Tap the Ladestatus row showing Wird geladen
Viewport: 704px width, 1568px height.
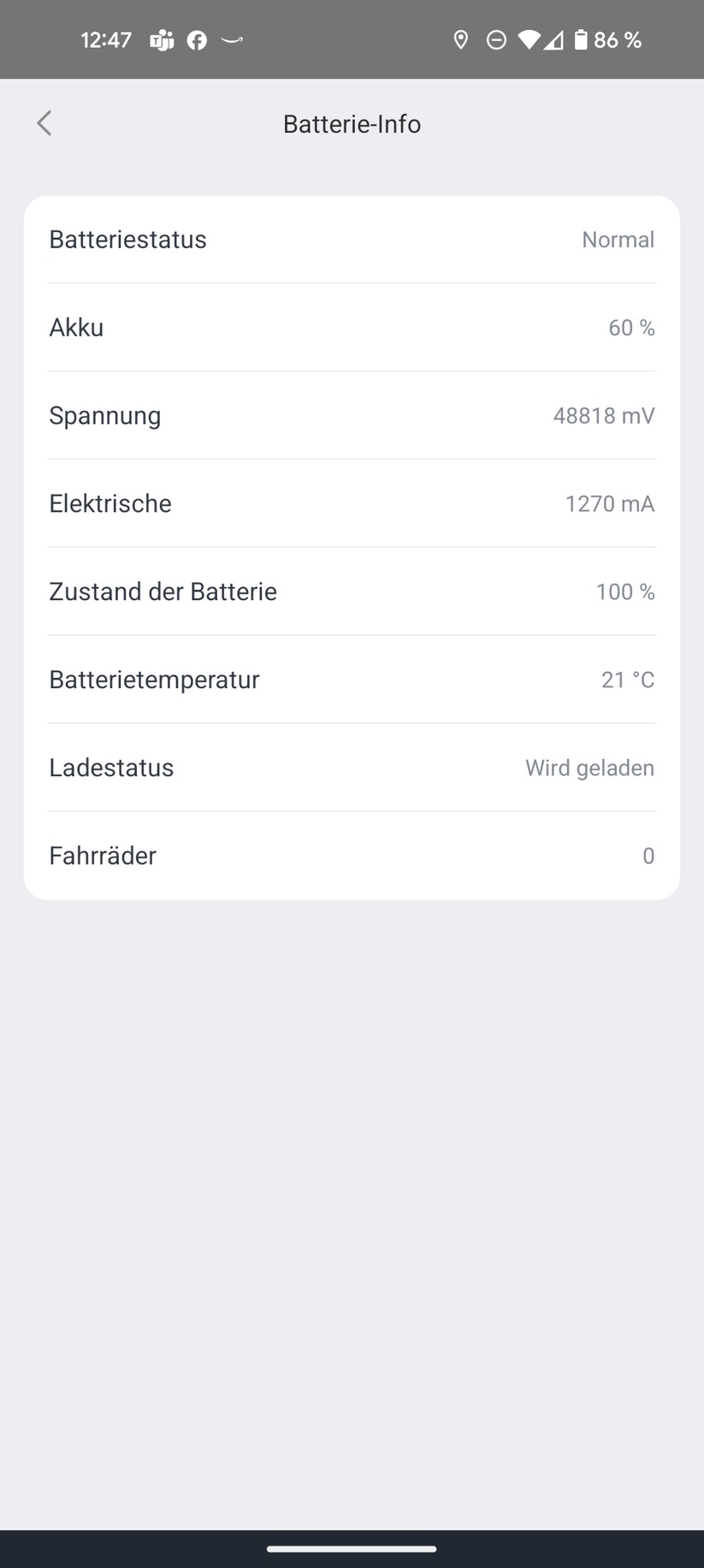(352, 767)
